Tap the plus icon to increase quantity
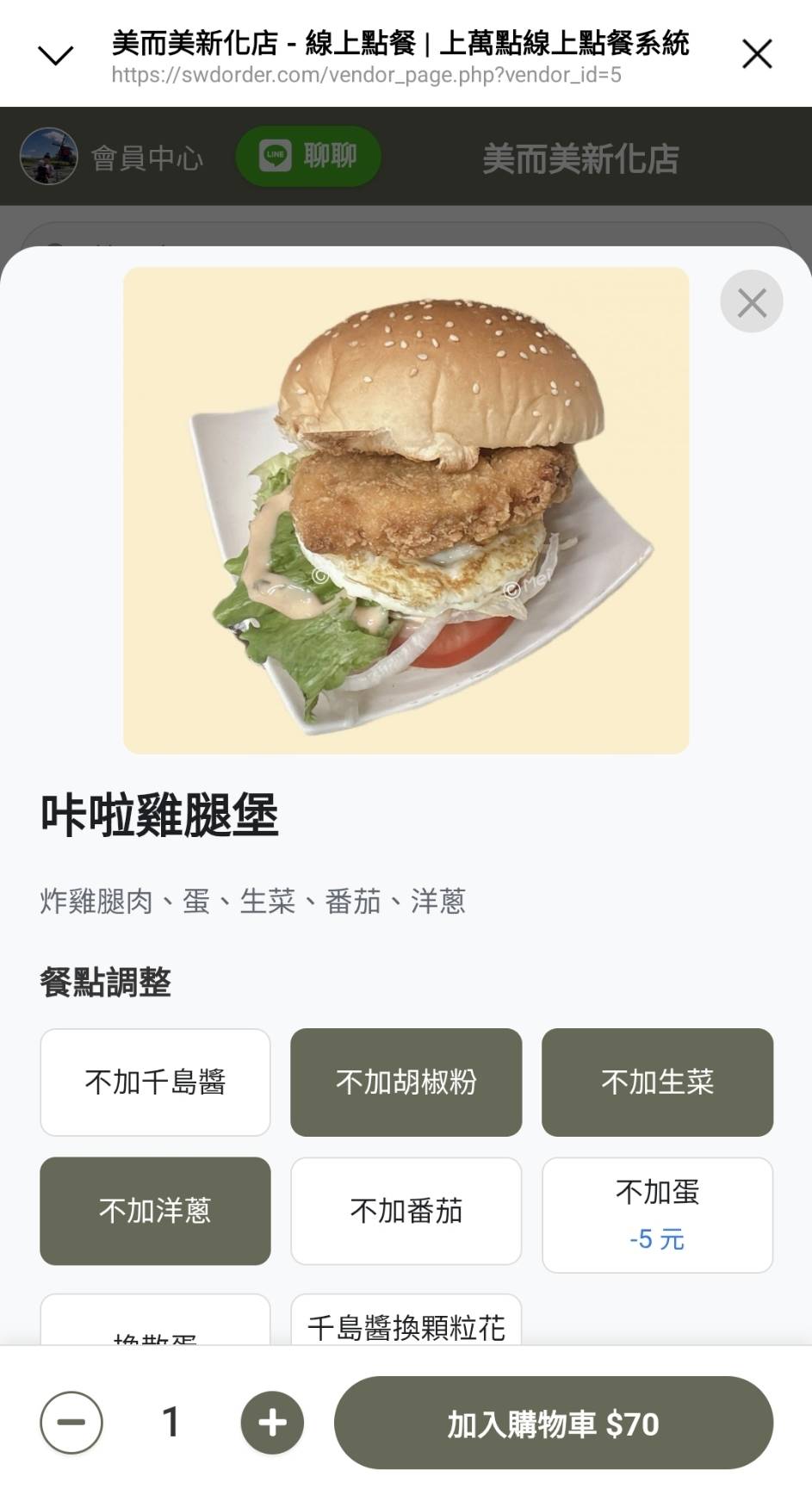Image resolution: width=812 pixels, height=1495 pixels. 271,1423
